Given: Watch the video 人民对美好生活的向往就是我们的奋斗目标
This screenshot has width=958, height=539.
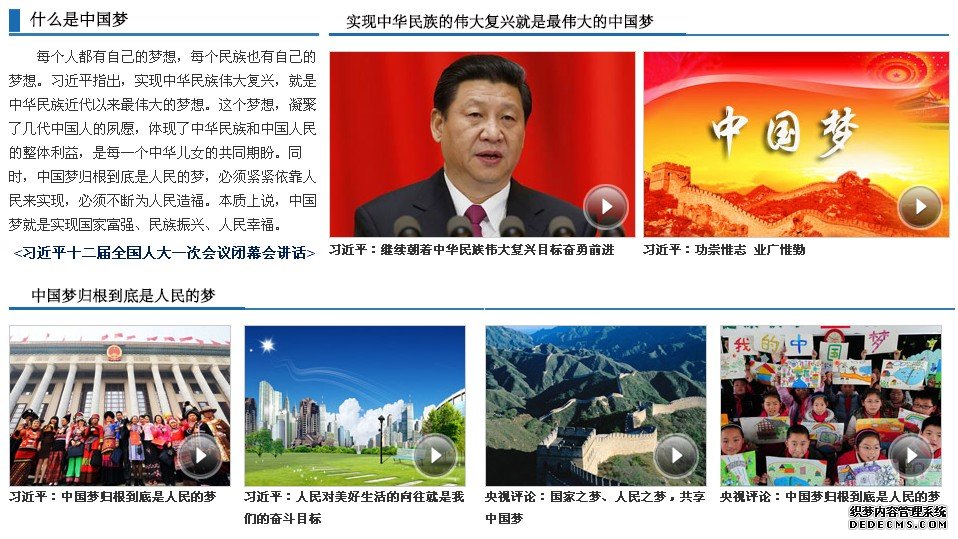Looking at the screenshot, I should (x=435, y=456).
